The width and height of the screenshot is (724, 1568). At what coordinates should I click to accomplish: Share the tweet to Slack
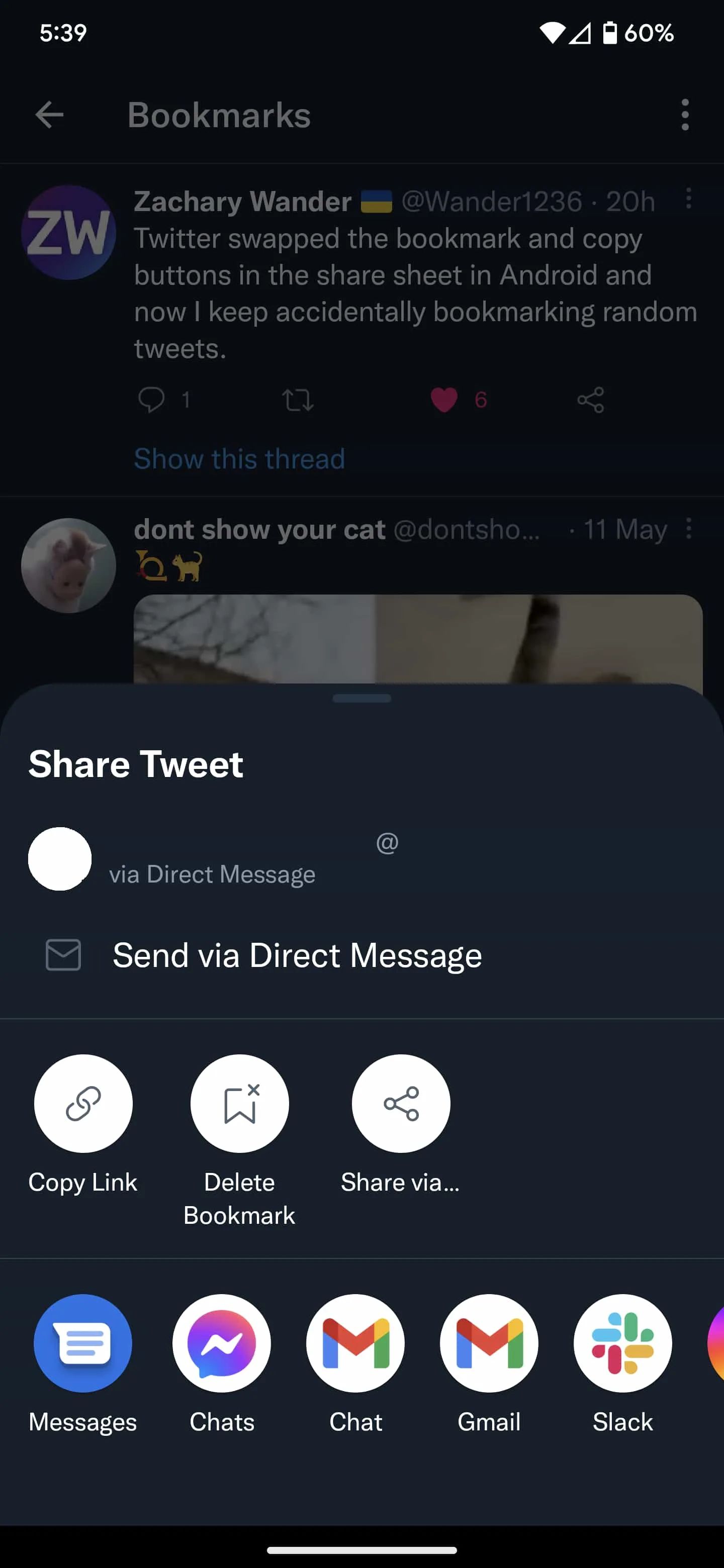pyautogui.click(x=622, y=1343)
